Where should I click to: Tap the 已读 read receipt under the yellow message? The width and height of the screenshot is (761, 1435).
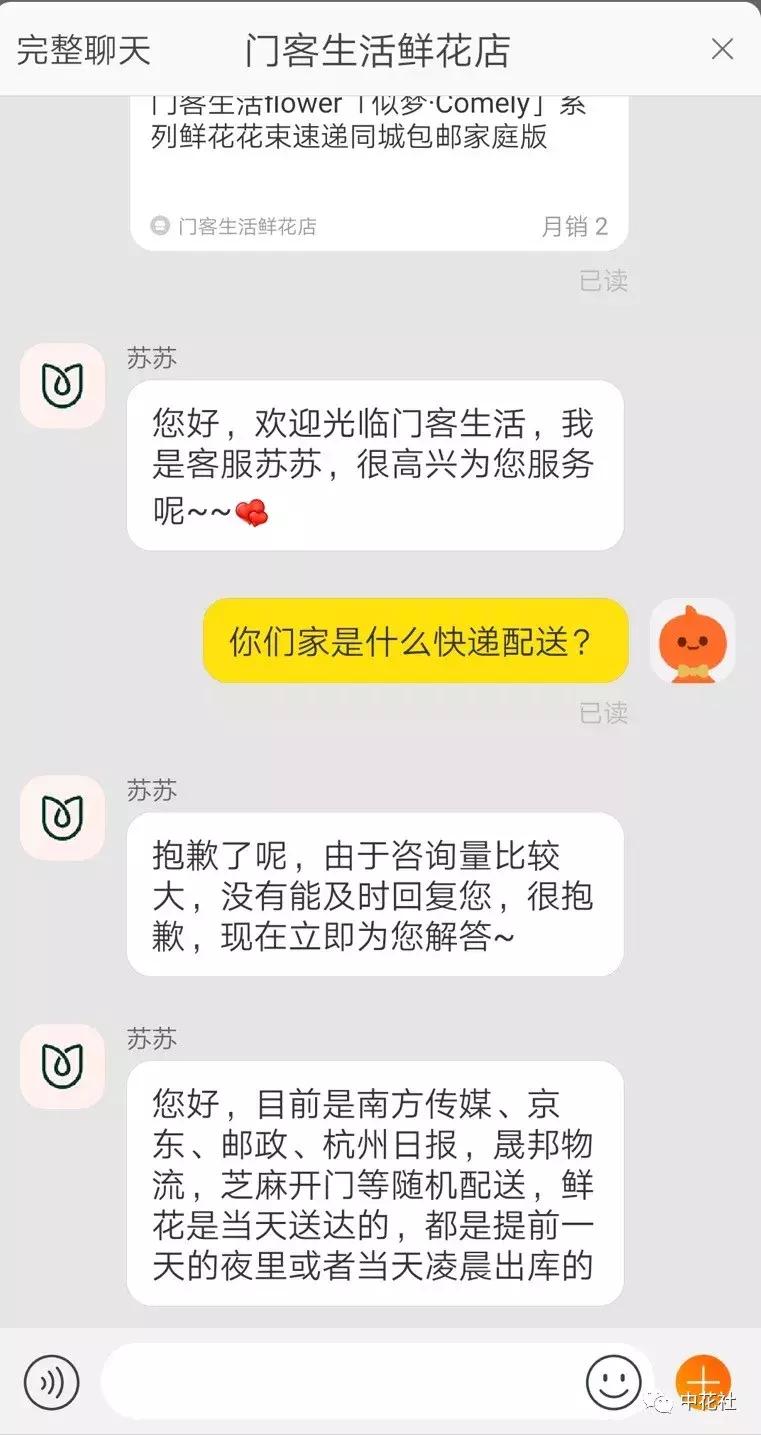(x=606, y=712)
